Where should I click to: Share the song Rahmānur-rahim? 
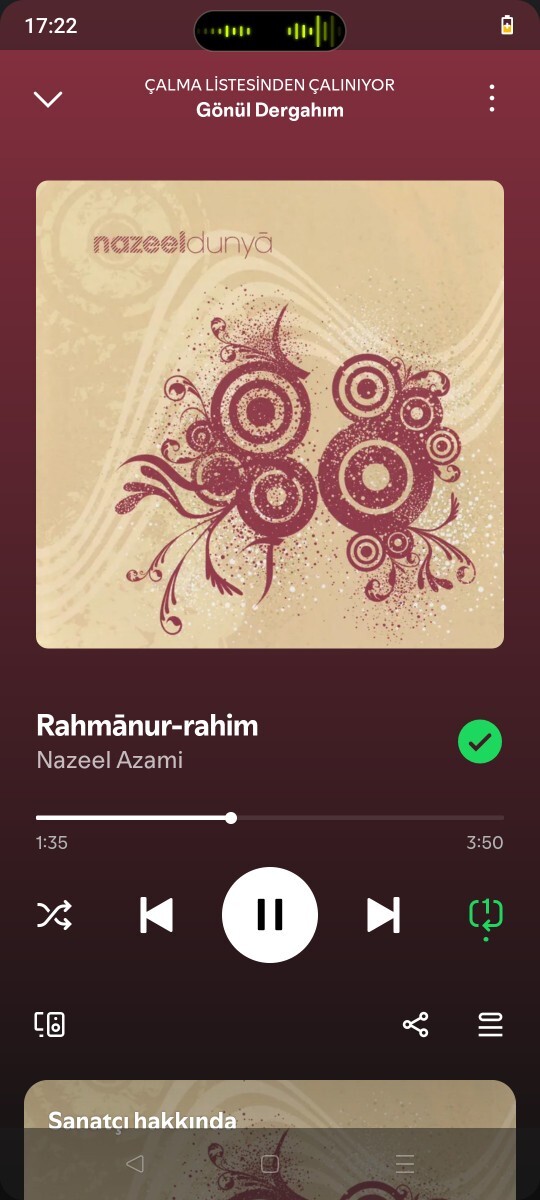click(415, 1025)
